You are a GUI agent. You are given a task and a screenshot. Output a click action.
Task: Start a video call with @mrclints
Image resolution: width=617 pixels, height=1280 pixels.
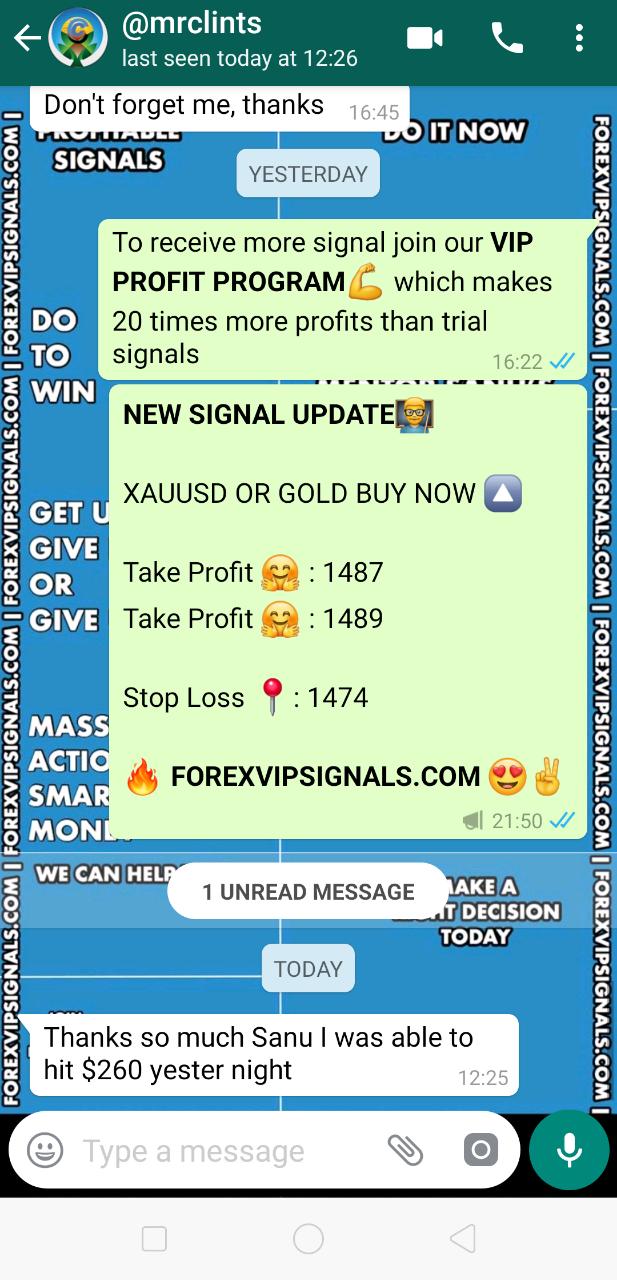coord(425,39)
